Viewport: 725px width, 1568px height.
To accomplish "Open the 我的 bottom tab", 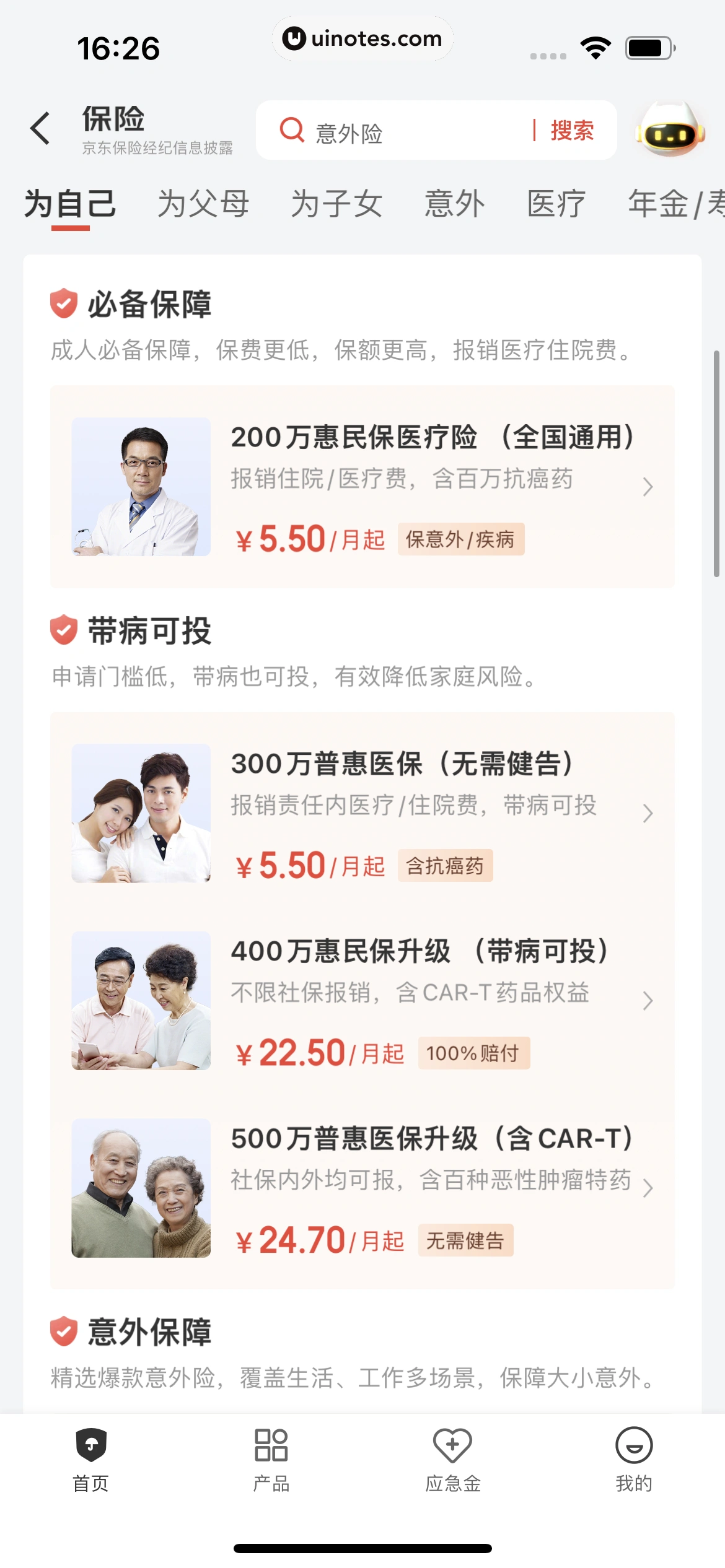I will click(633, 1458).
